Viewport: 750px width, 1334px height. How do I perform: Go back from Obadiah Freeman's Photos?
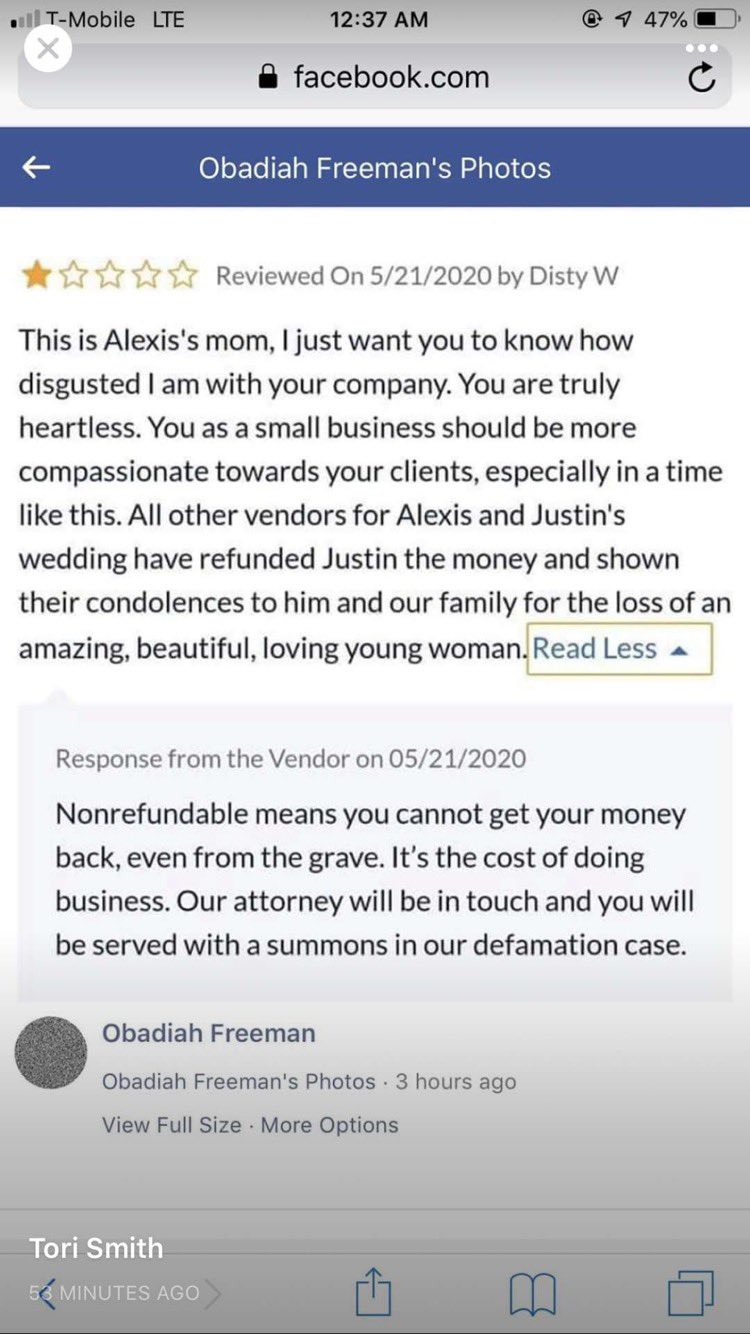[x=36, y=167]
